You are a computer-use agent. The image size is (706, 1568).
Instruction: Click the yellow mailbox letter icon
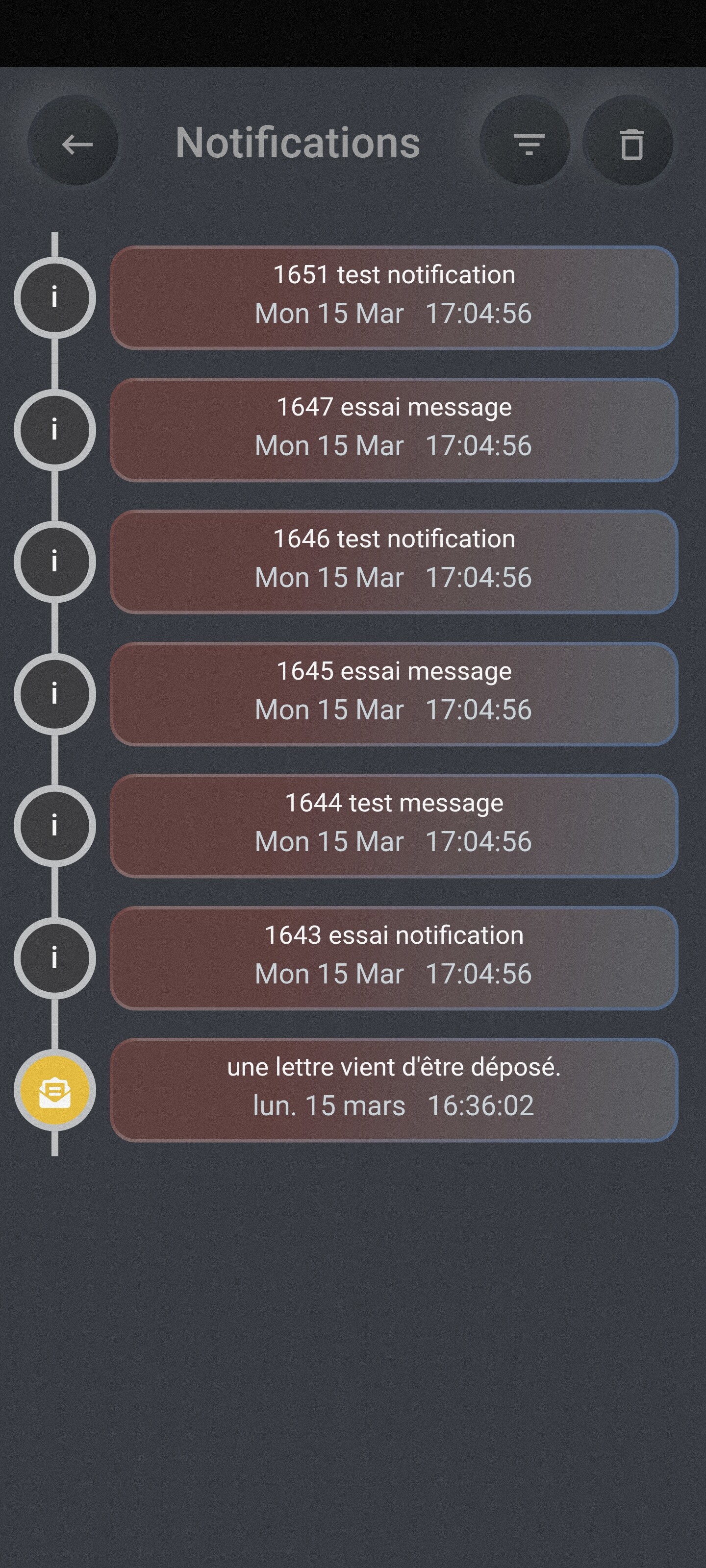tap(55, 1090)
